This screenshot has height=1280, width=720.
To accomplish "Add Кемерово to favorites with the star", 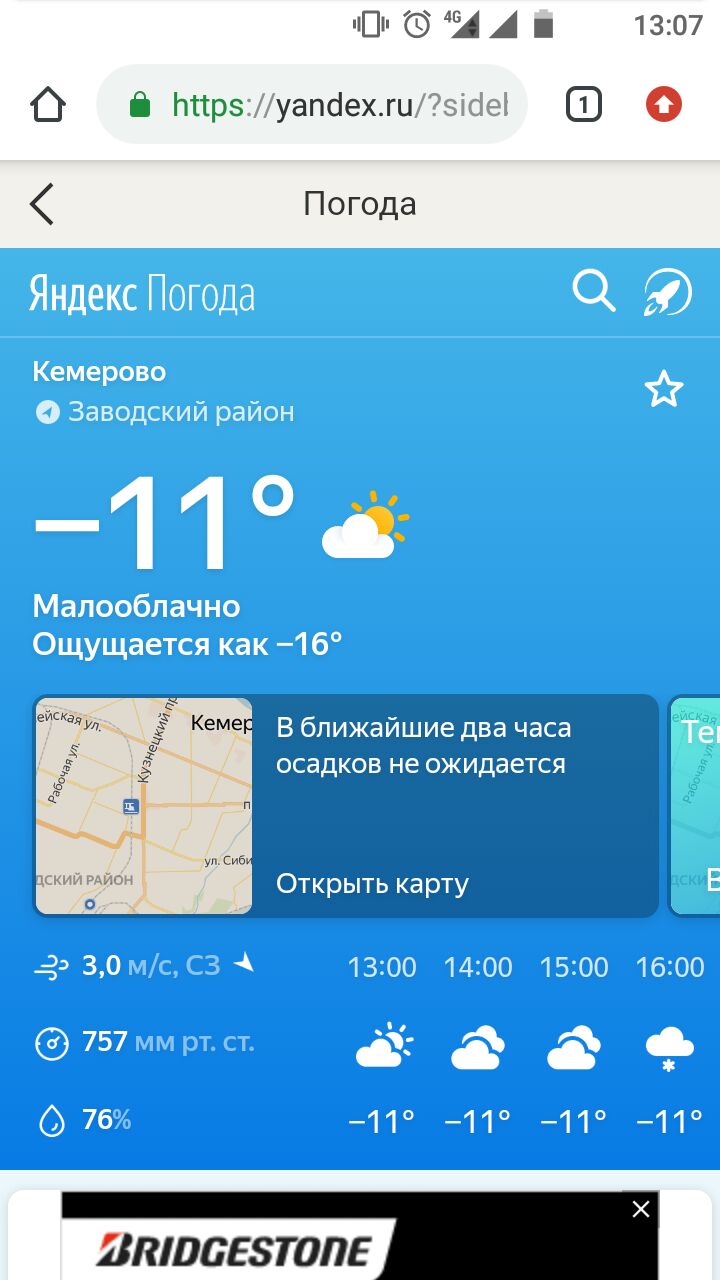I will [x=664, y=390].
